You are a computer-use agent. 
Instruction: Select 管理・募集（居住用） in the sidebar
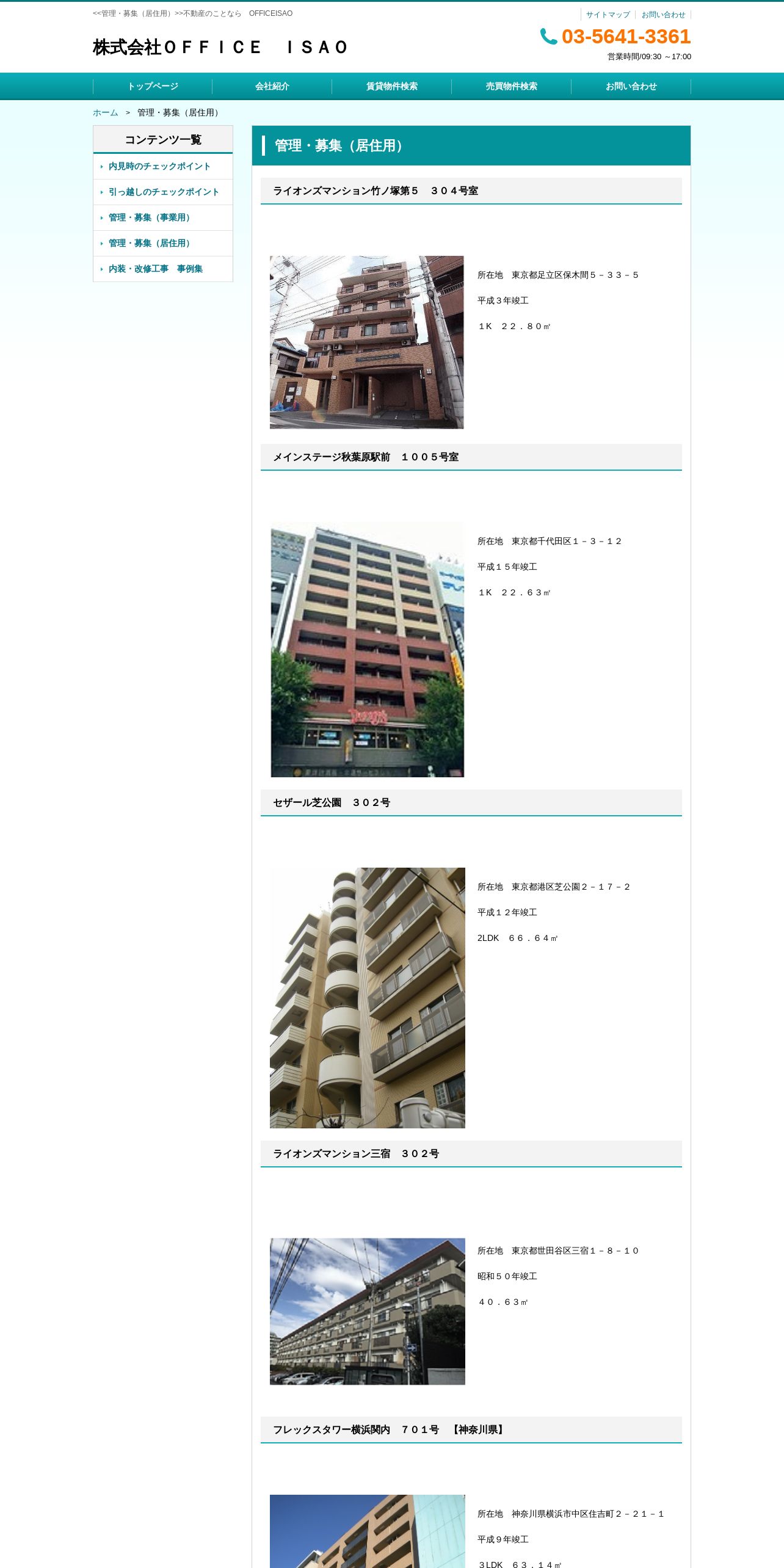tap(151, 243)
